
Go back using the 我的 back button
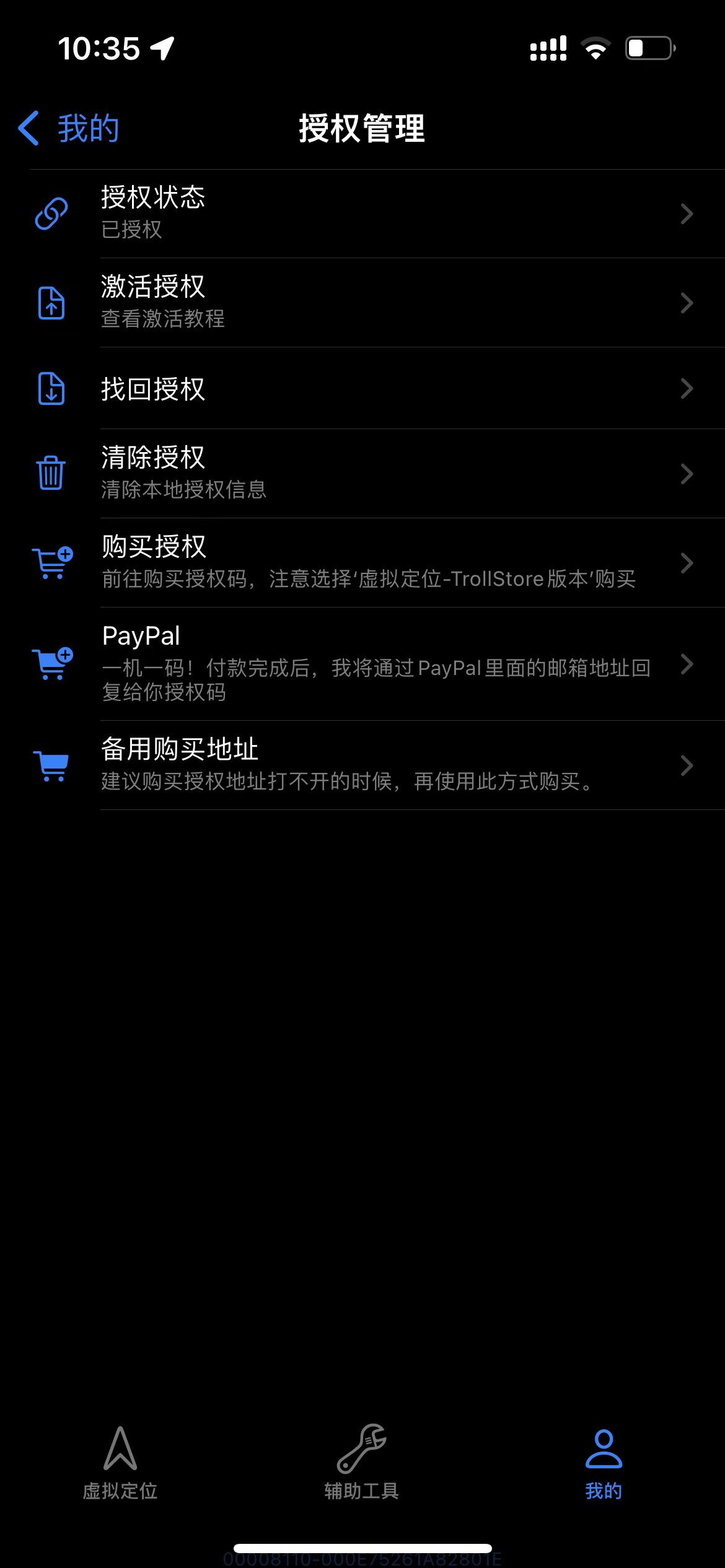tap(67, 128)
